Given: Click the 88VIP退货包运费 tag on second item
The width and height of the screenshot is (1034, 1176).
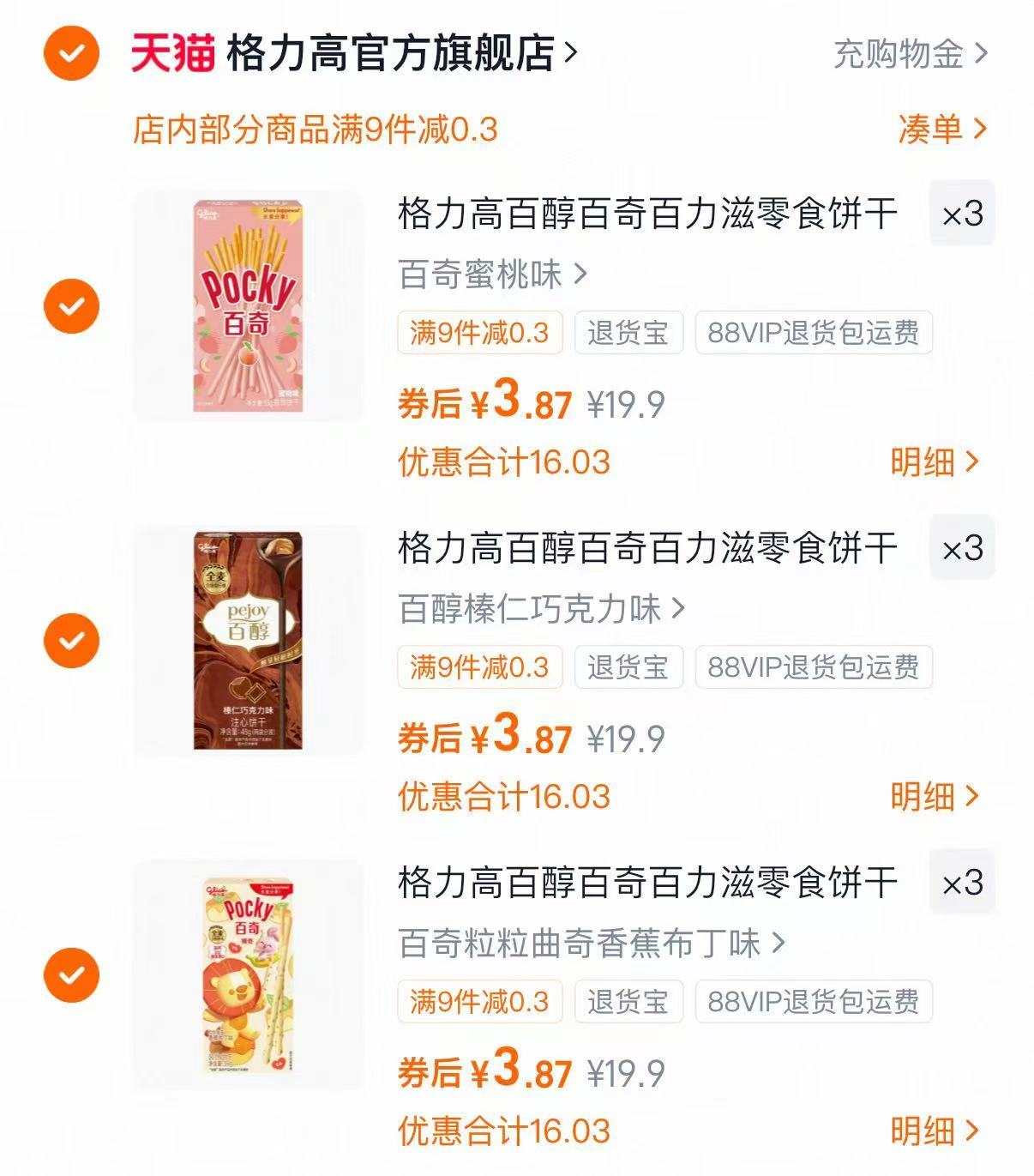Looking at the screenshot, I should click(x=812, y=666).
